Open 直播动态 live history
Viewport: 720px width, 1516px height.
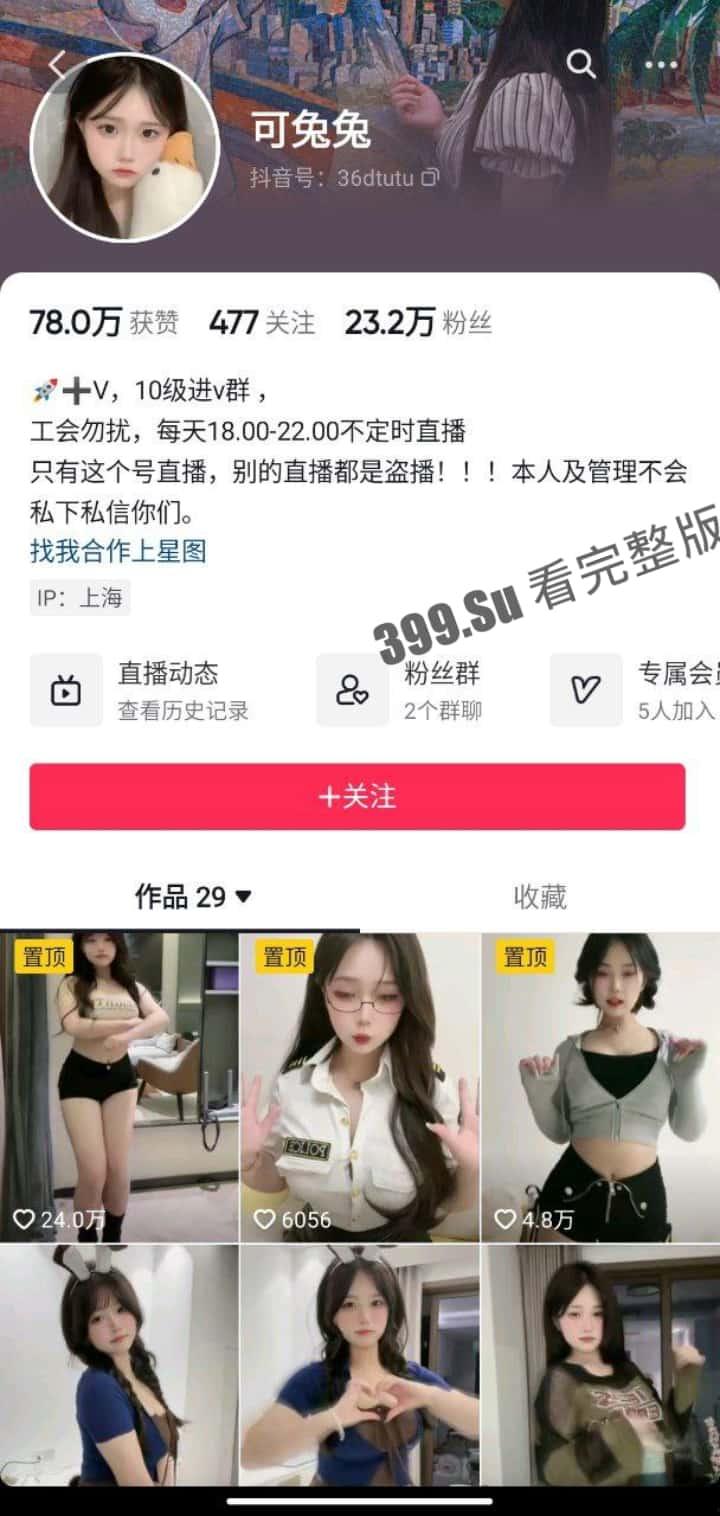point(140,690)
